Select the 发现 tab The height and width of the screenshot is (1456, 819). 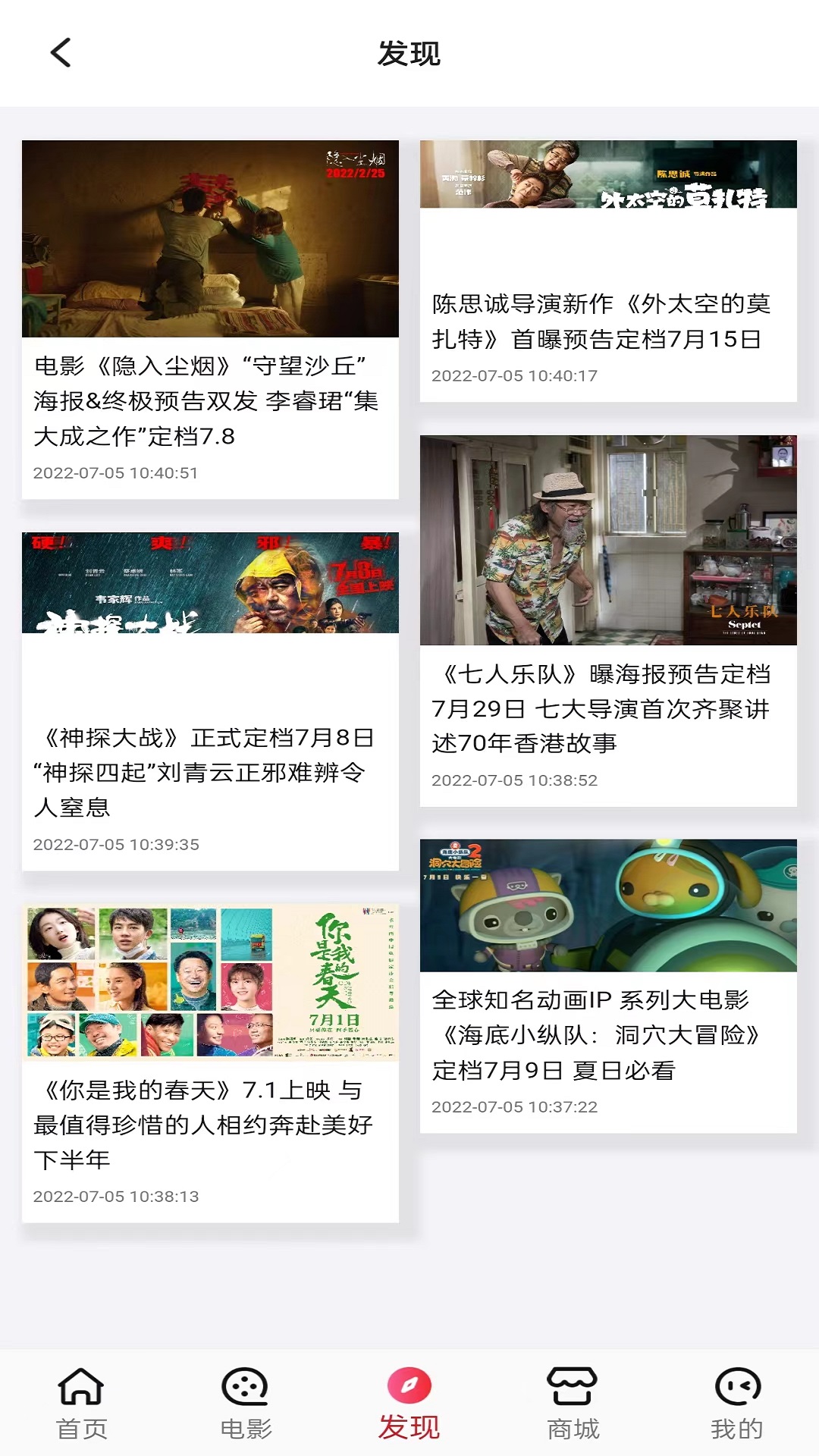pyautogui.click(x=409, y=1404)
